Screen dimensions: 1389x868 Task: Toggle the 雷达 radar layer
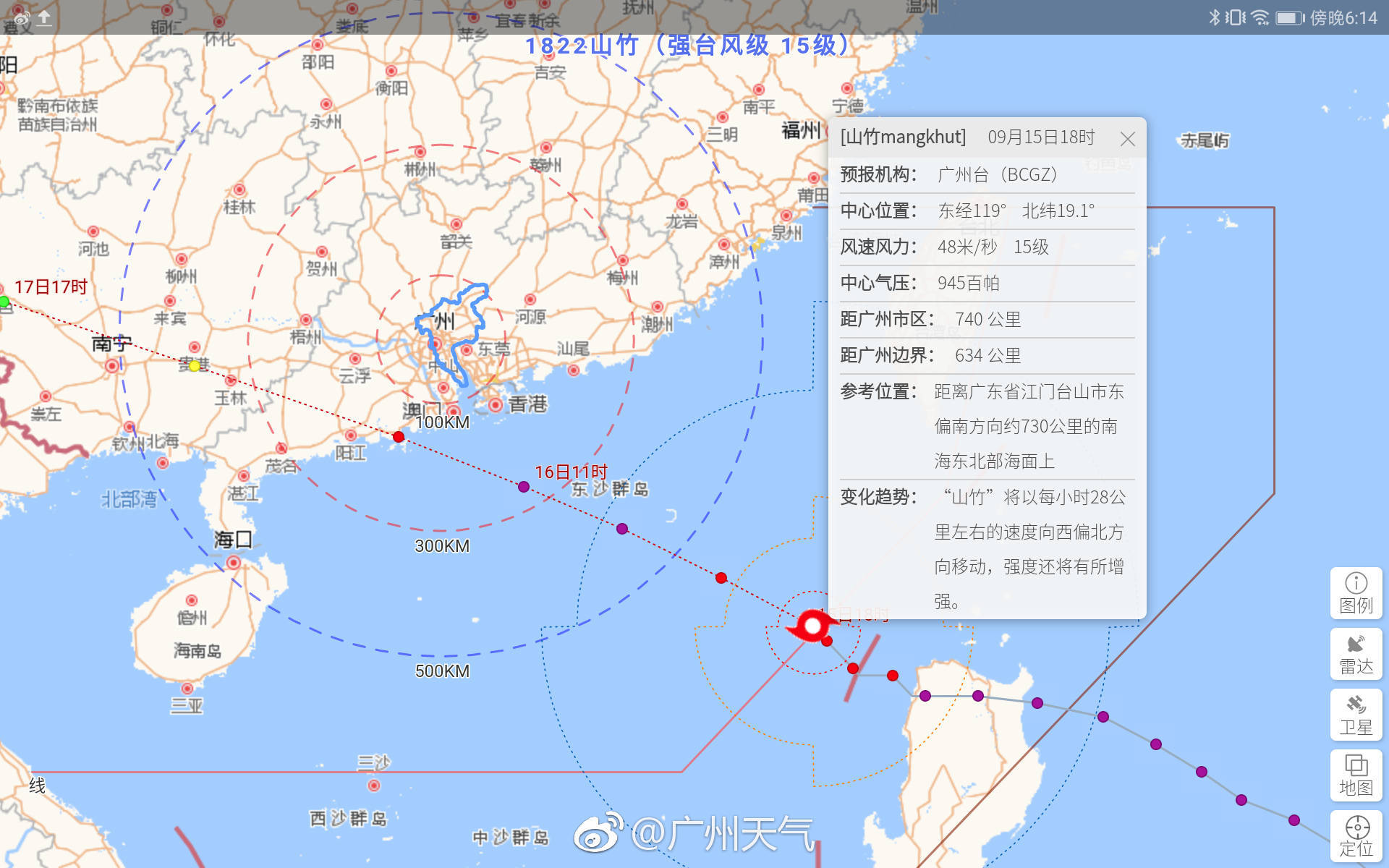(x=1356, y=654)
